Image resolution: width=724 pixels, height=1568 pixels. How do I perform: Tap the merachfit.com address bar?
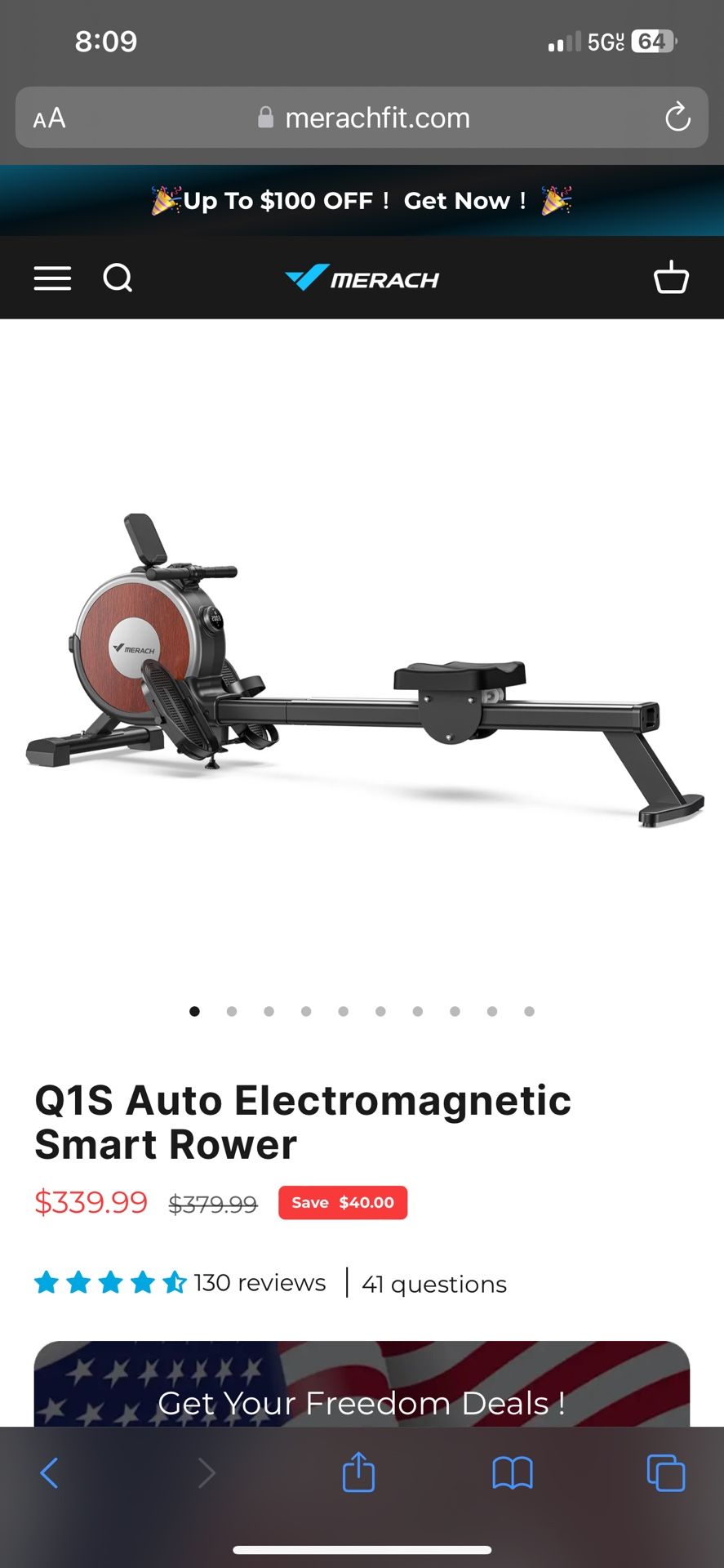[377, 118]
